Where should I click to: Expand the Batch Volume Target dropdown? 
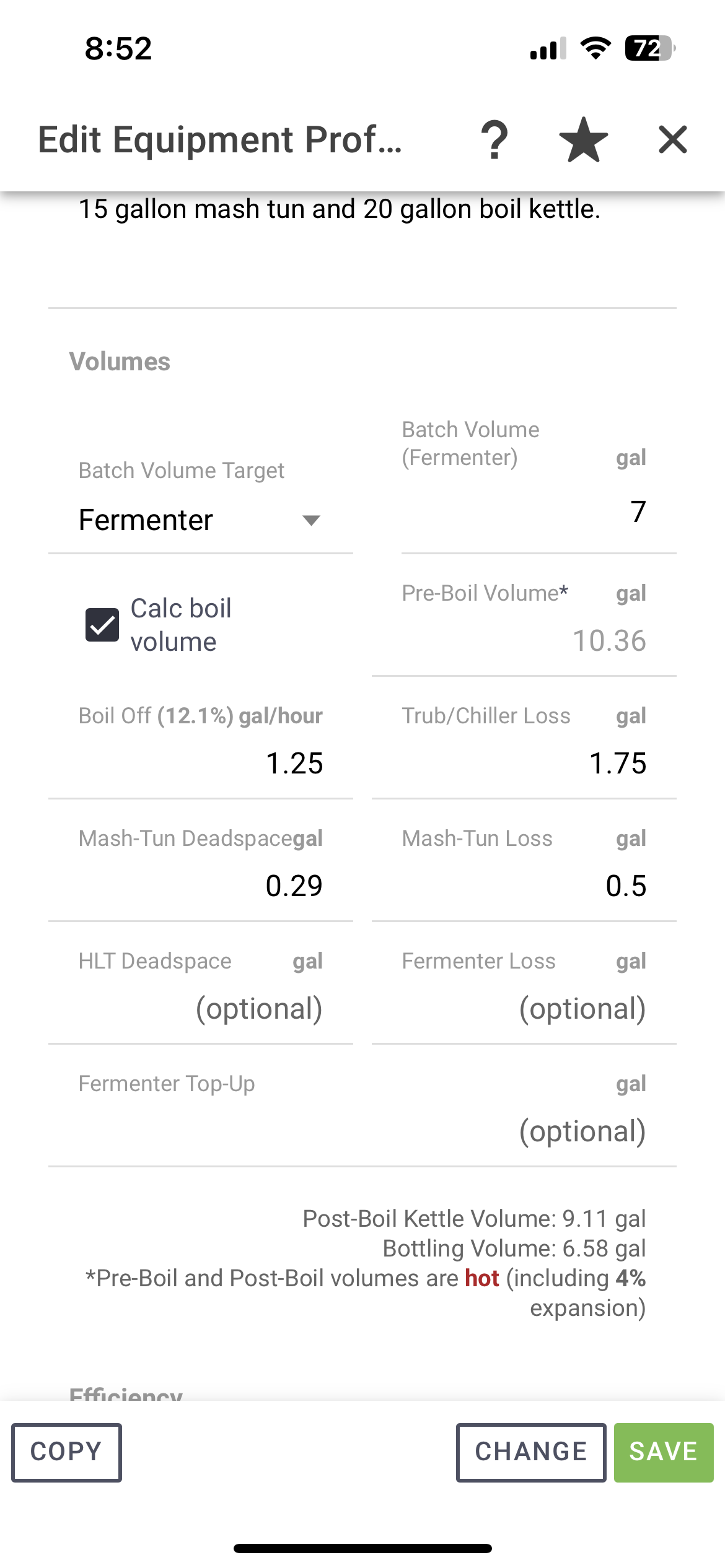pos(201,520)
